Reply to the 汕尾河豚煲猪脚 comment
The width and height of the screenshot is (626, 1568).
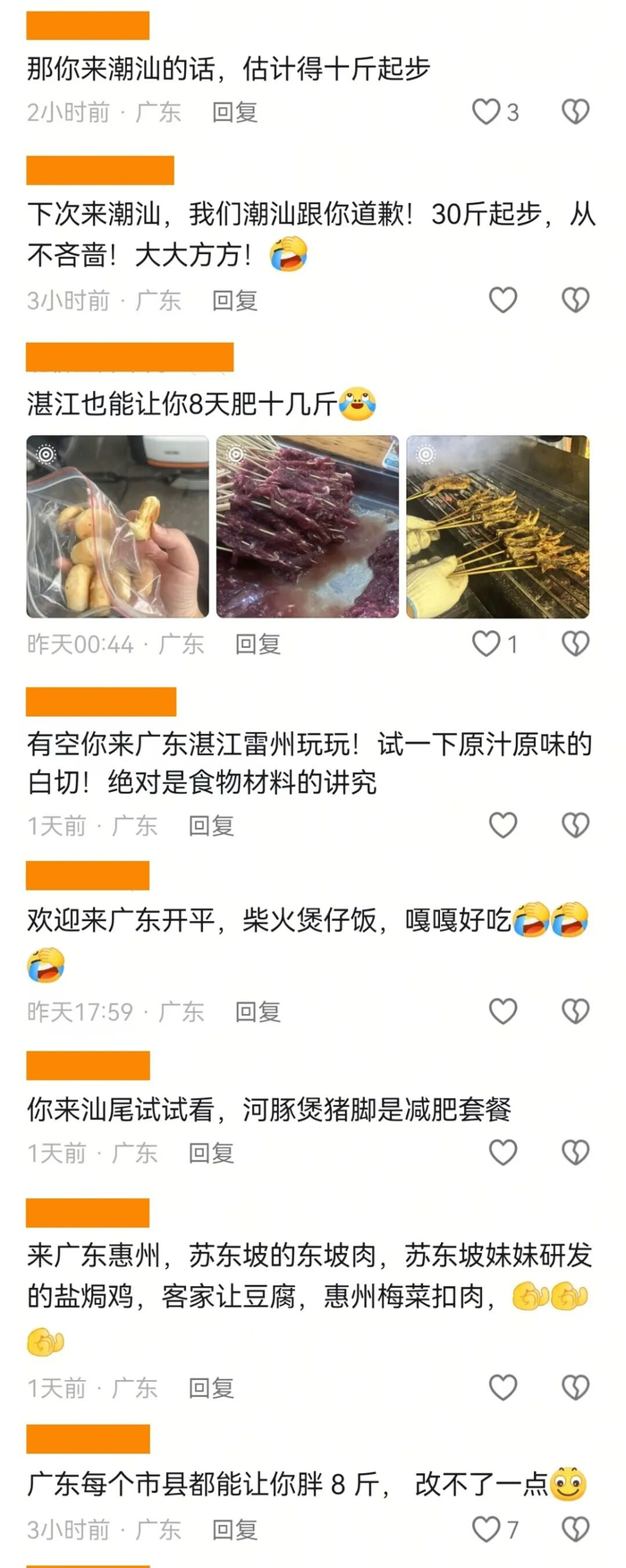[x=211, y=1153]
